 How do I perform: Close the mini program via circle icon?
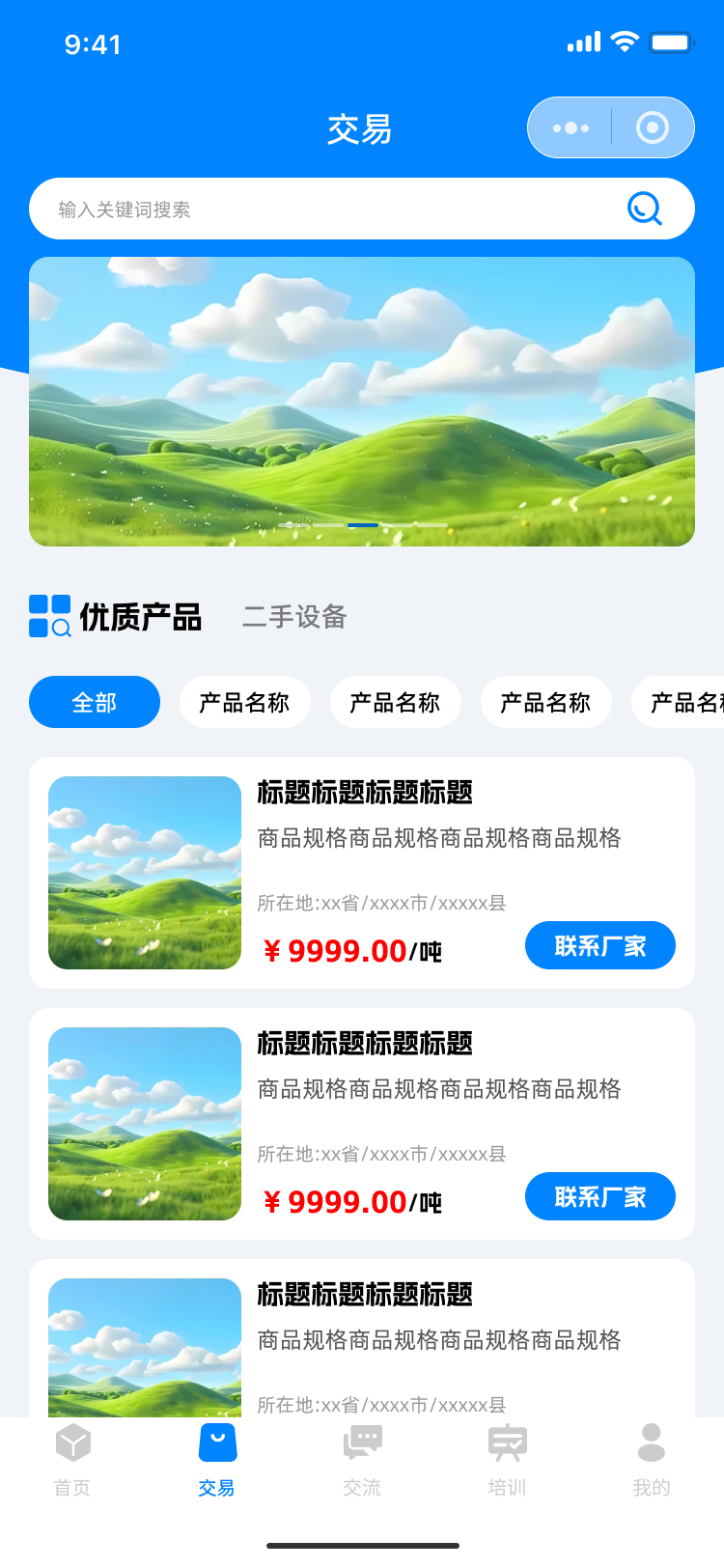[653, 127]
